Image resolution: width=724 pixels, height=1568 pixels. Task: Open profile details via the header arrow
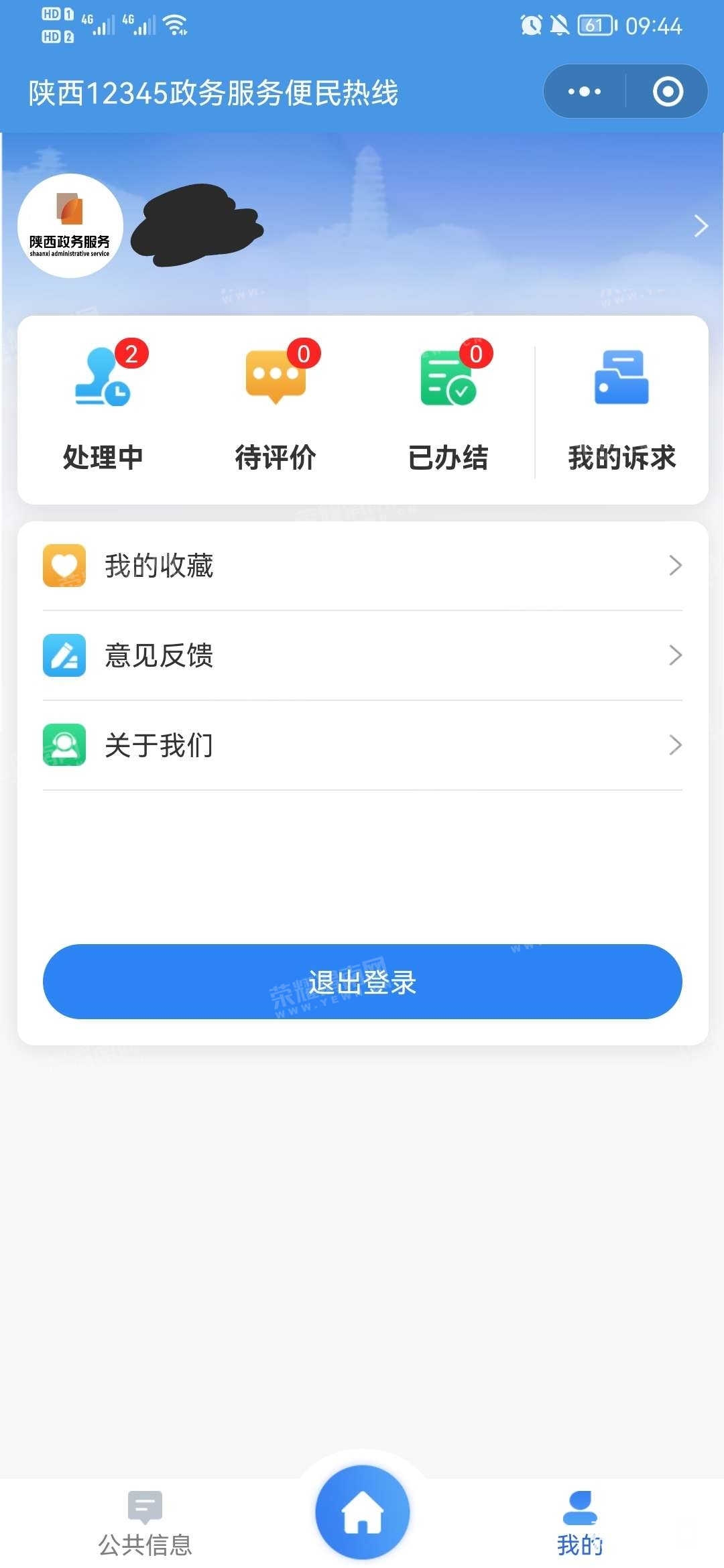(x=701, y=226)
